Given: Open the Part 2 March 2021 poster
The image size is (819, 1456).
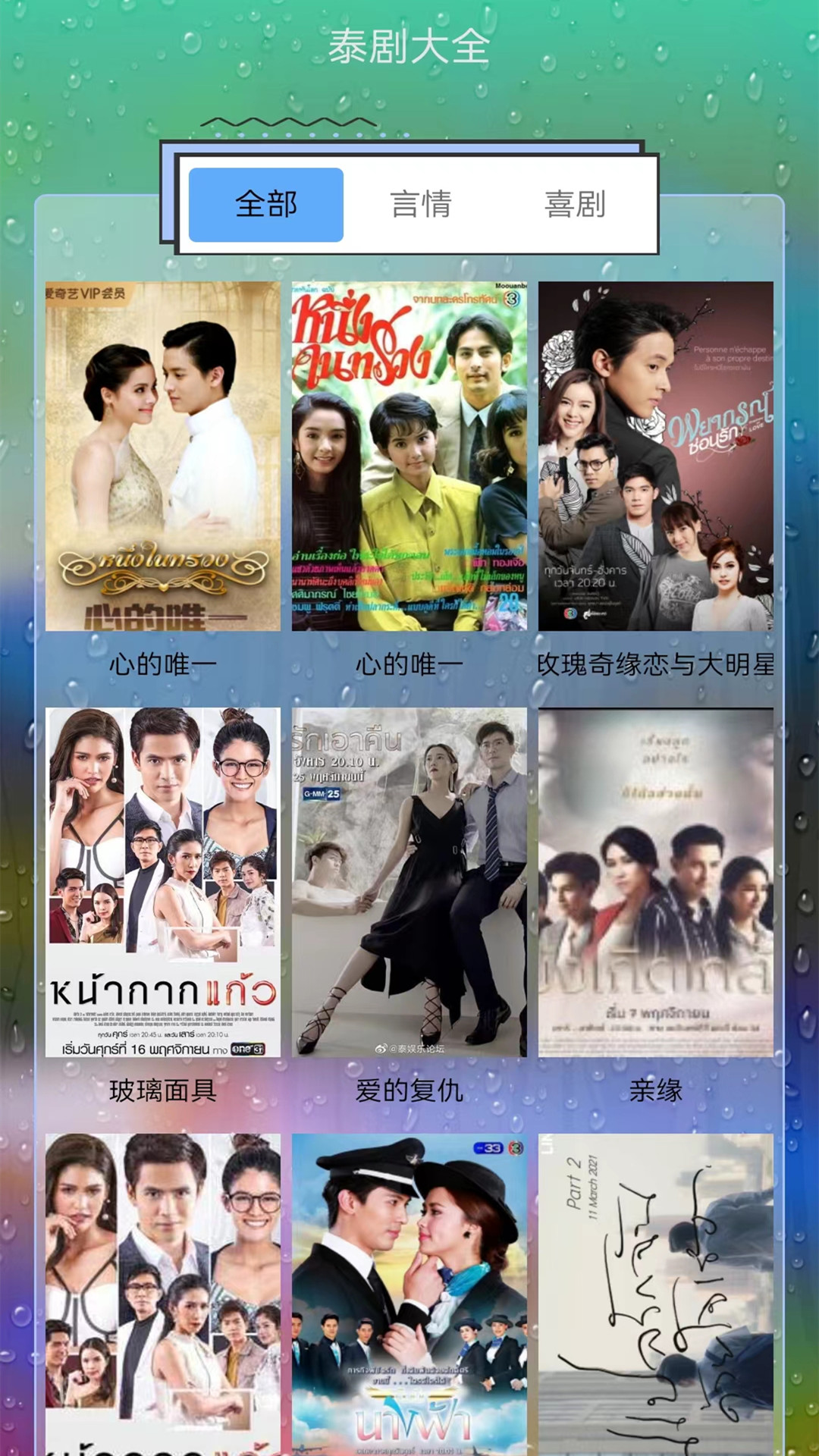Looking at the screenshot, I should 656,1293.
